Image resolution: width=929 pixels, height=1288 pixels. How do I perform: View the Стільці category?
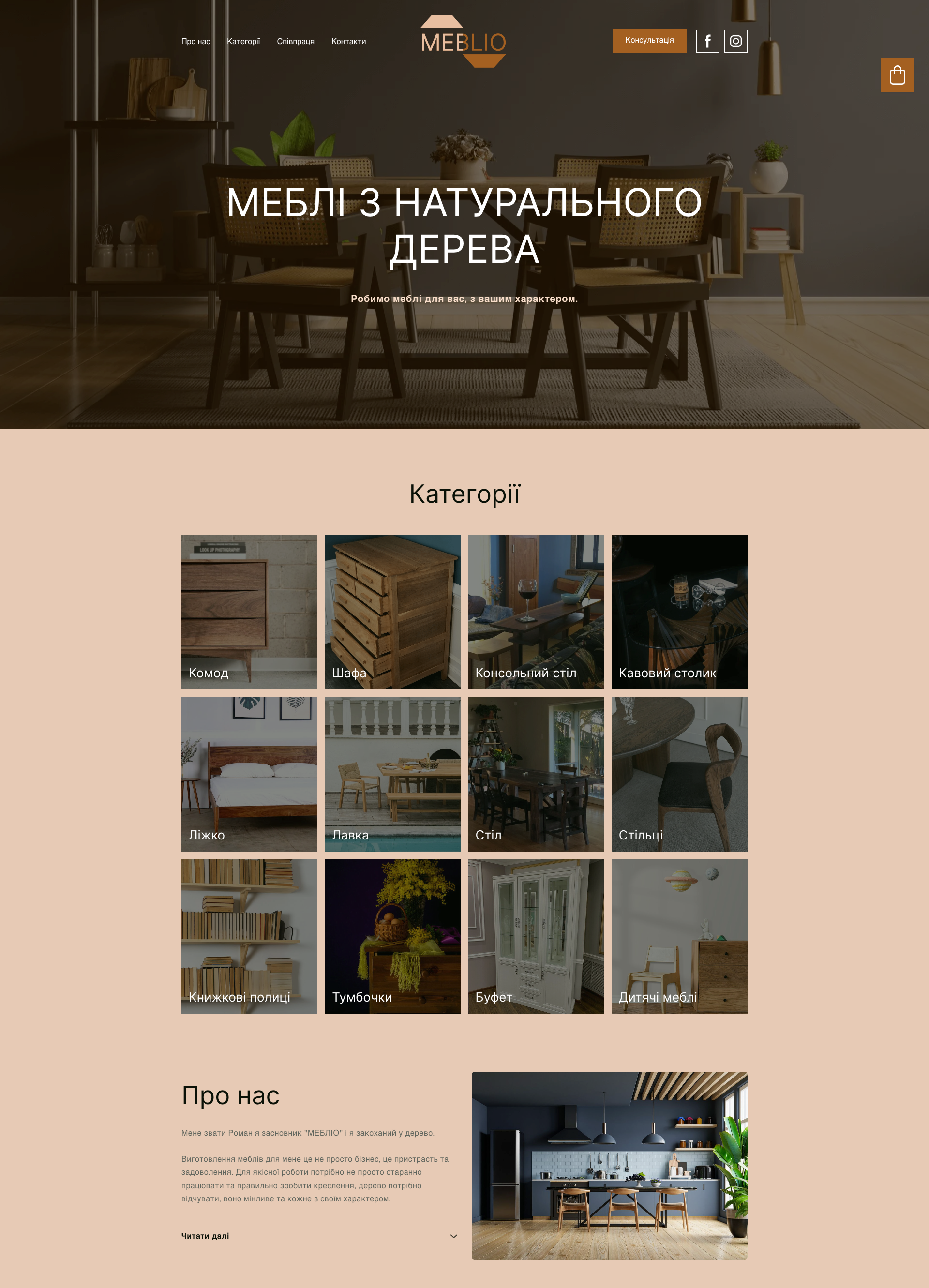pos(679,774)
